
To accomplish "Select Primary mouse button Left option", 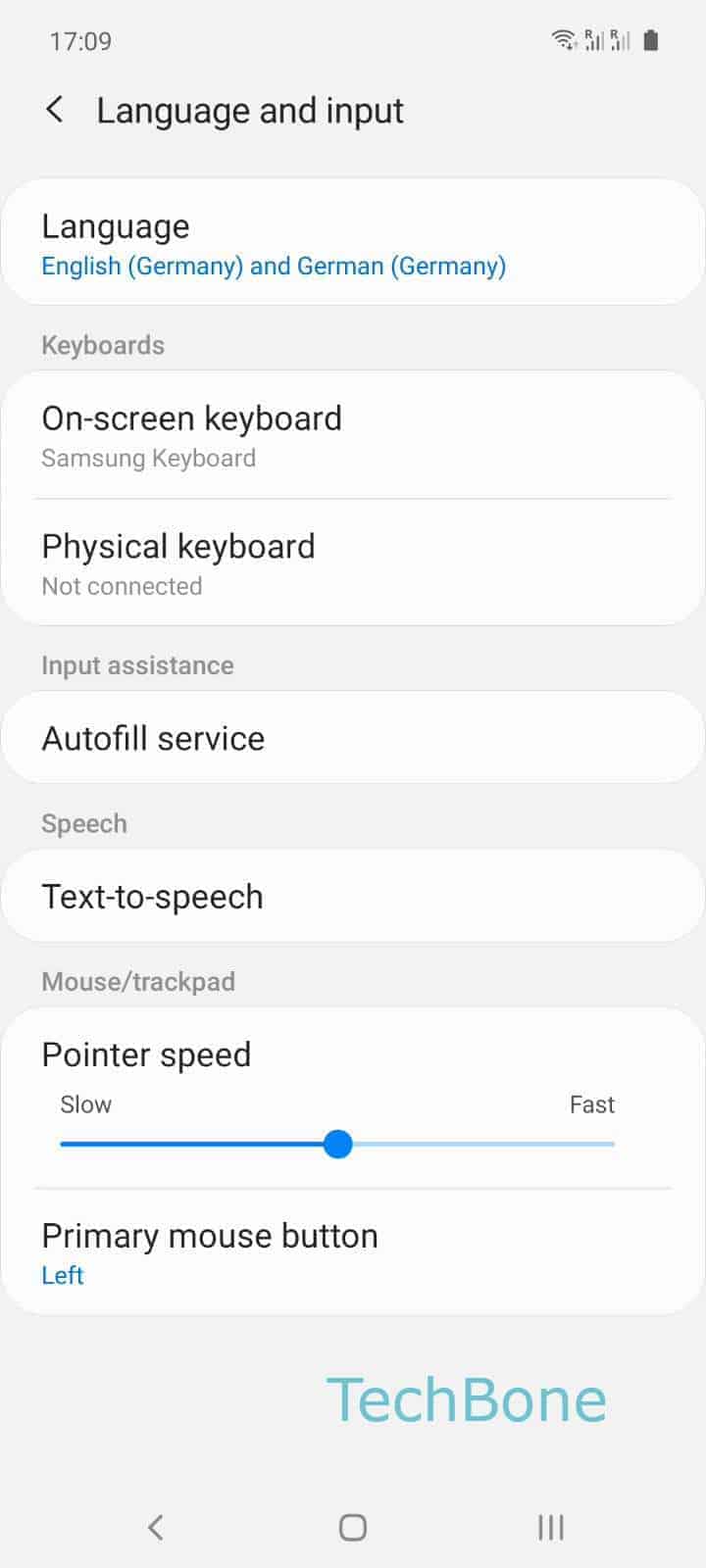I will (63, 1274).
